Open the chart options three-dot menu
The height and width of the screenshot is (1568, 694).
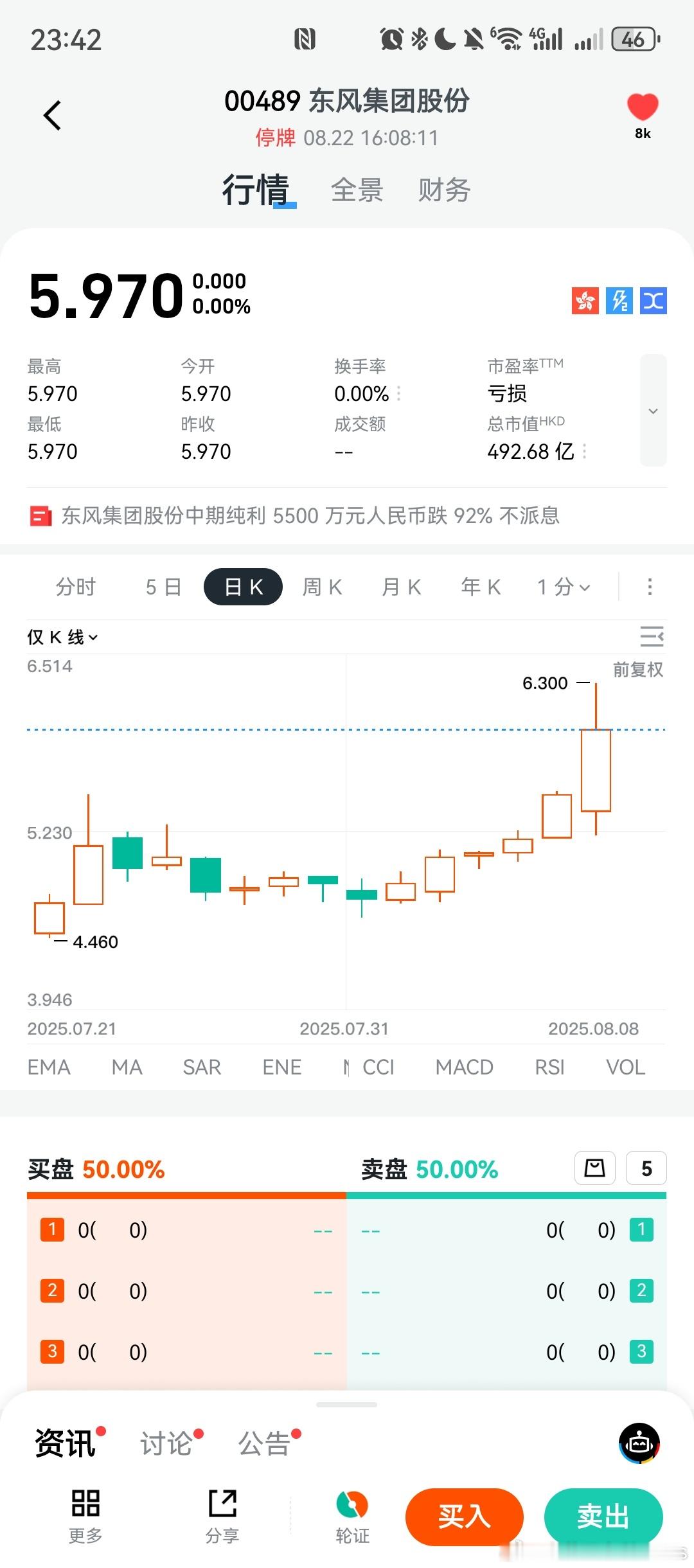pos(650,587)
